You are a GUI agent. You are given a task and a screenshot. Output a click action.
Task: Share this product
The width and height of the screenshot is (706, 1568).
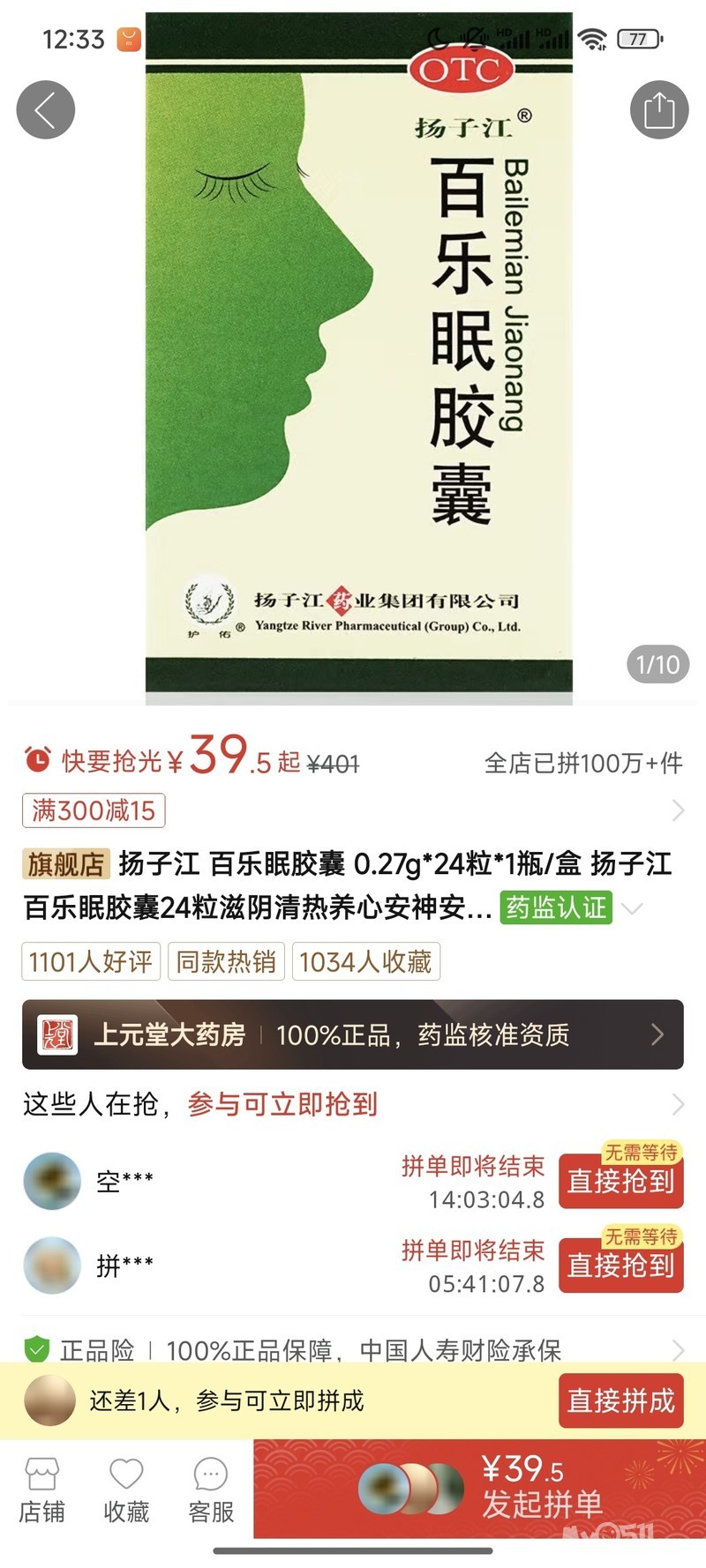point(658,109)
